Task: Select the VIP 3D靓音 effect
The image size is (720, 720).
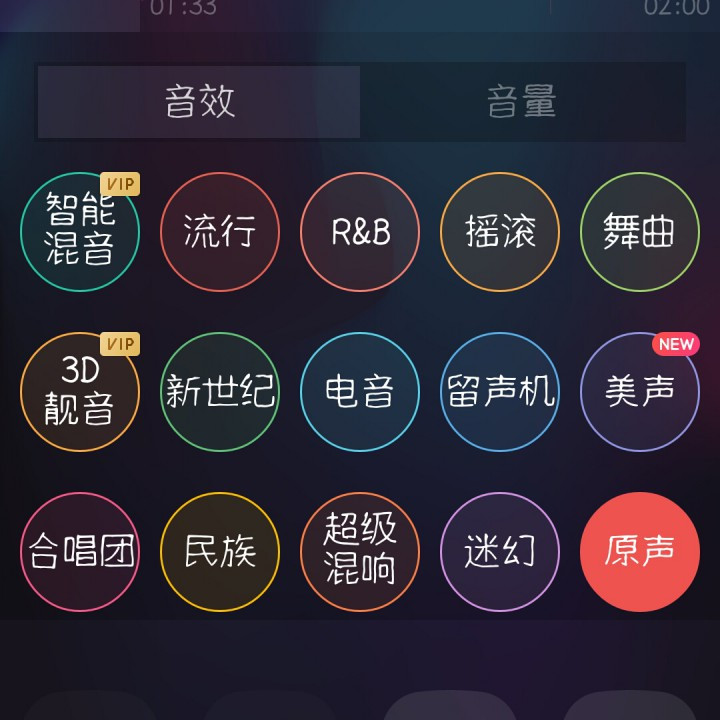Action: click(80, 391)
